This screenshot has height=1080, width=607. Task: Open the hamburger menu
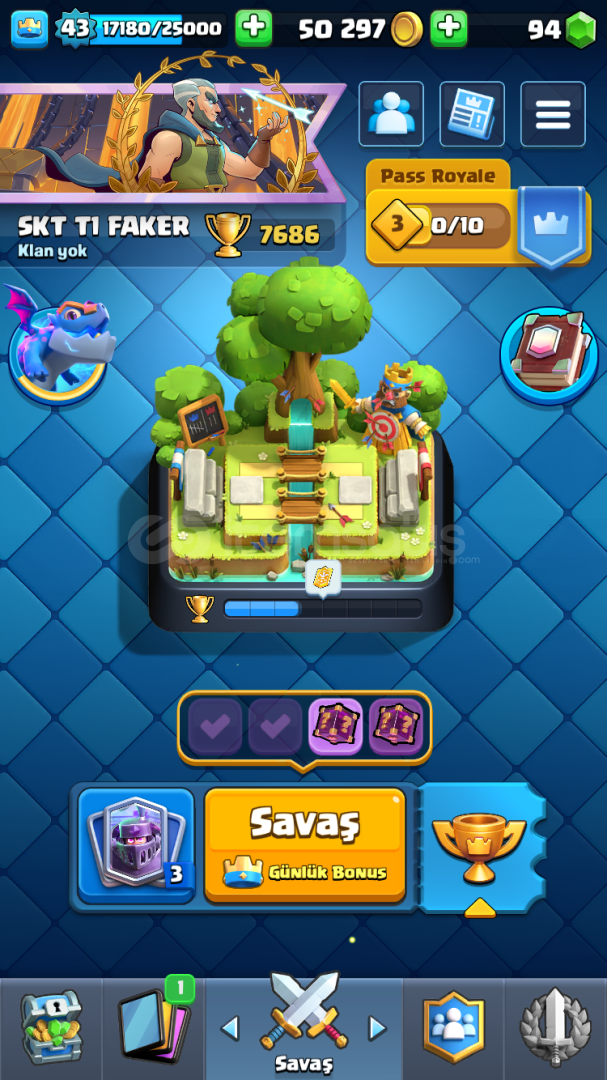click(553, 114)
